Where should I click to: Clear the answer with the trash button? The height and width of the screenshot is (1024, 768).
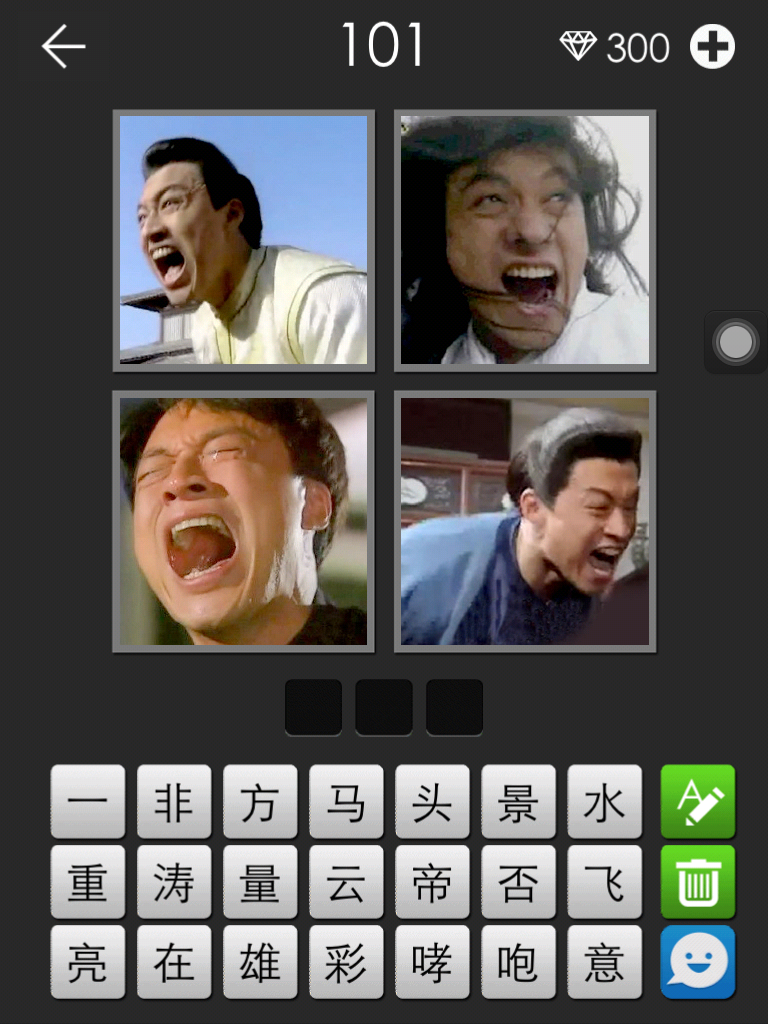pos(698,882)
